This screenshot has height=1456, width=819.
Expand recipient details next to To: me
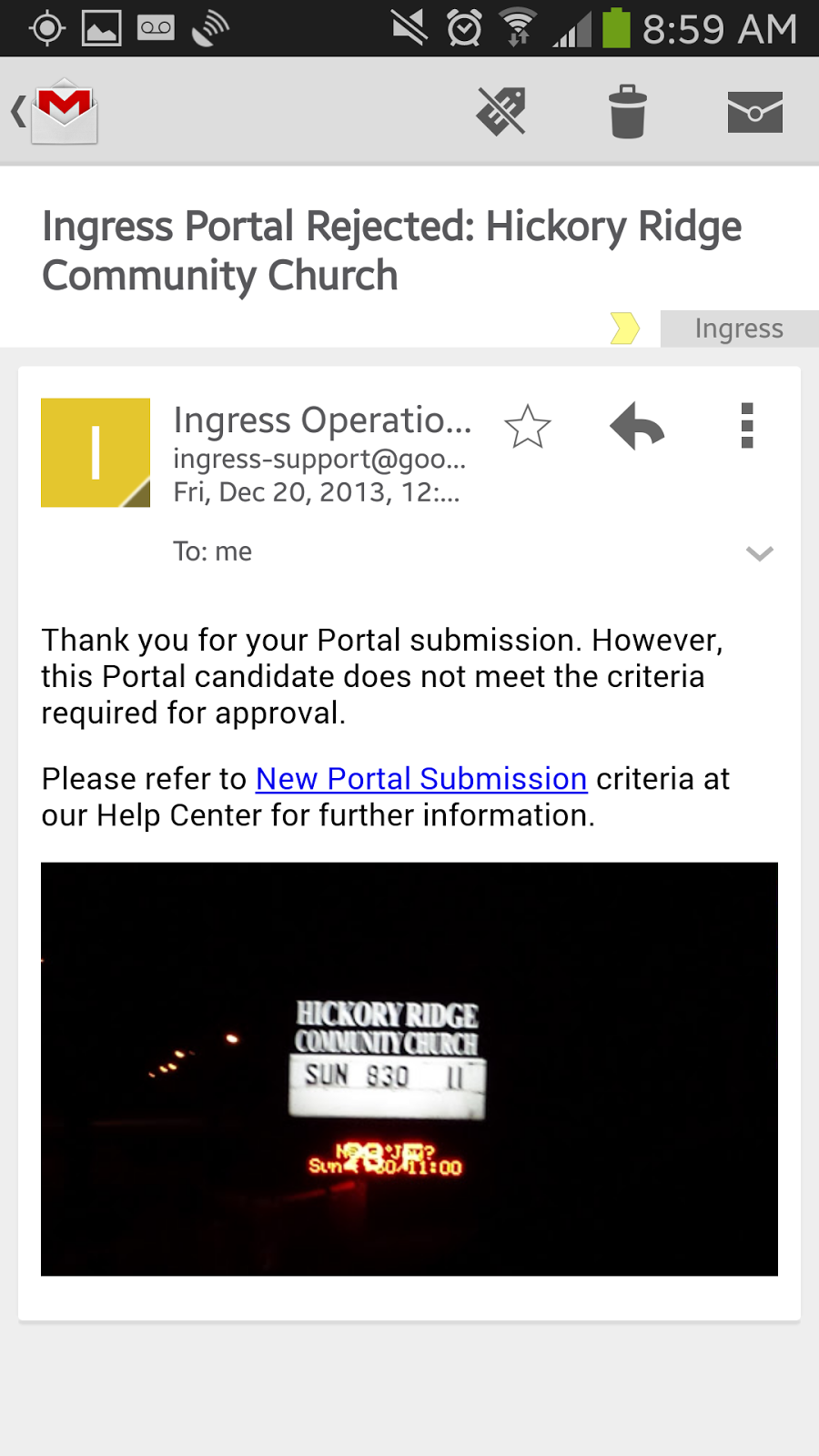pos(759,553)
